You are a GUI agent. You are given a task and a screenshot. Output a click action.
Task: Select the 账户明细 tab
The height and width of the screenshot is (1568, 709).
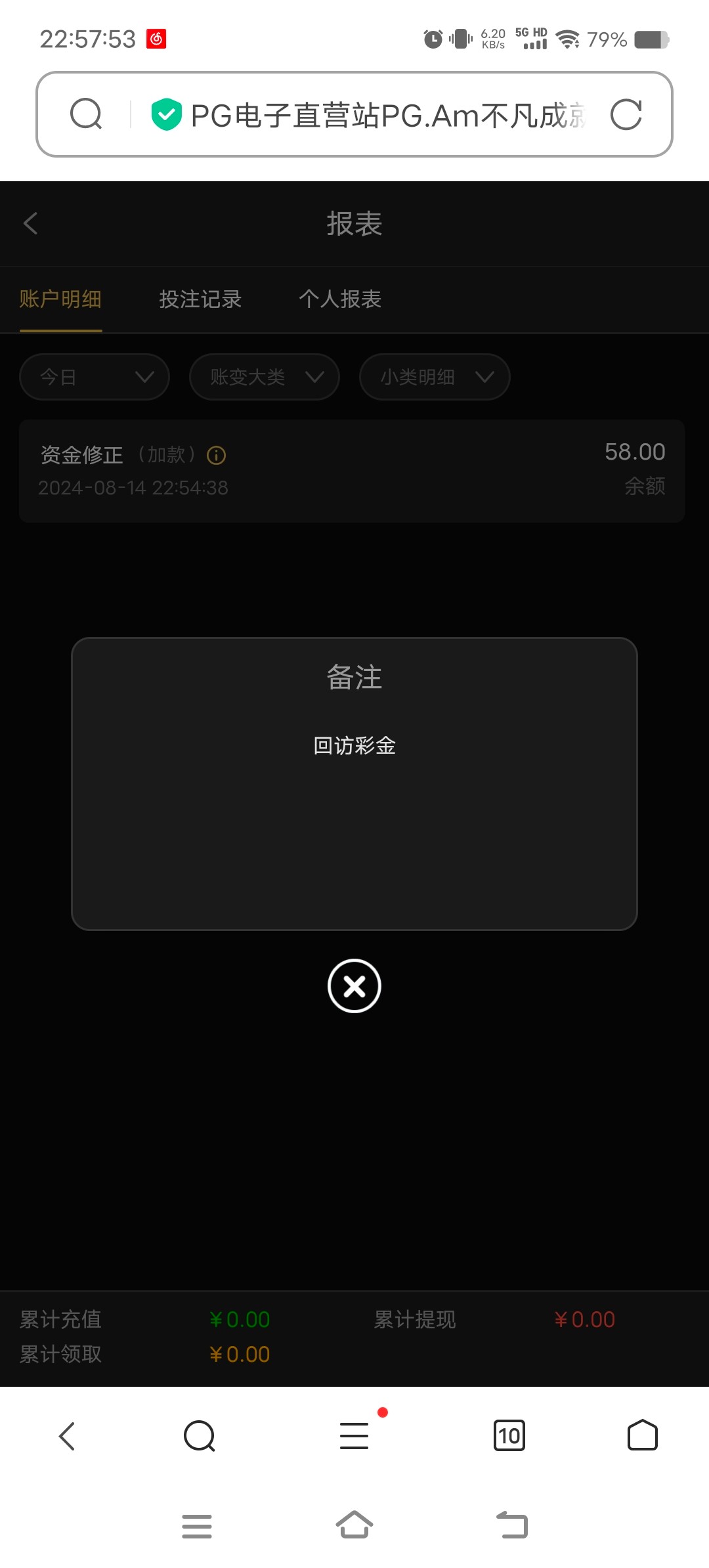tap(60, 299)
